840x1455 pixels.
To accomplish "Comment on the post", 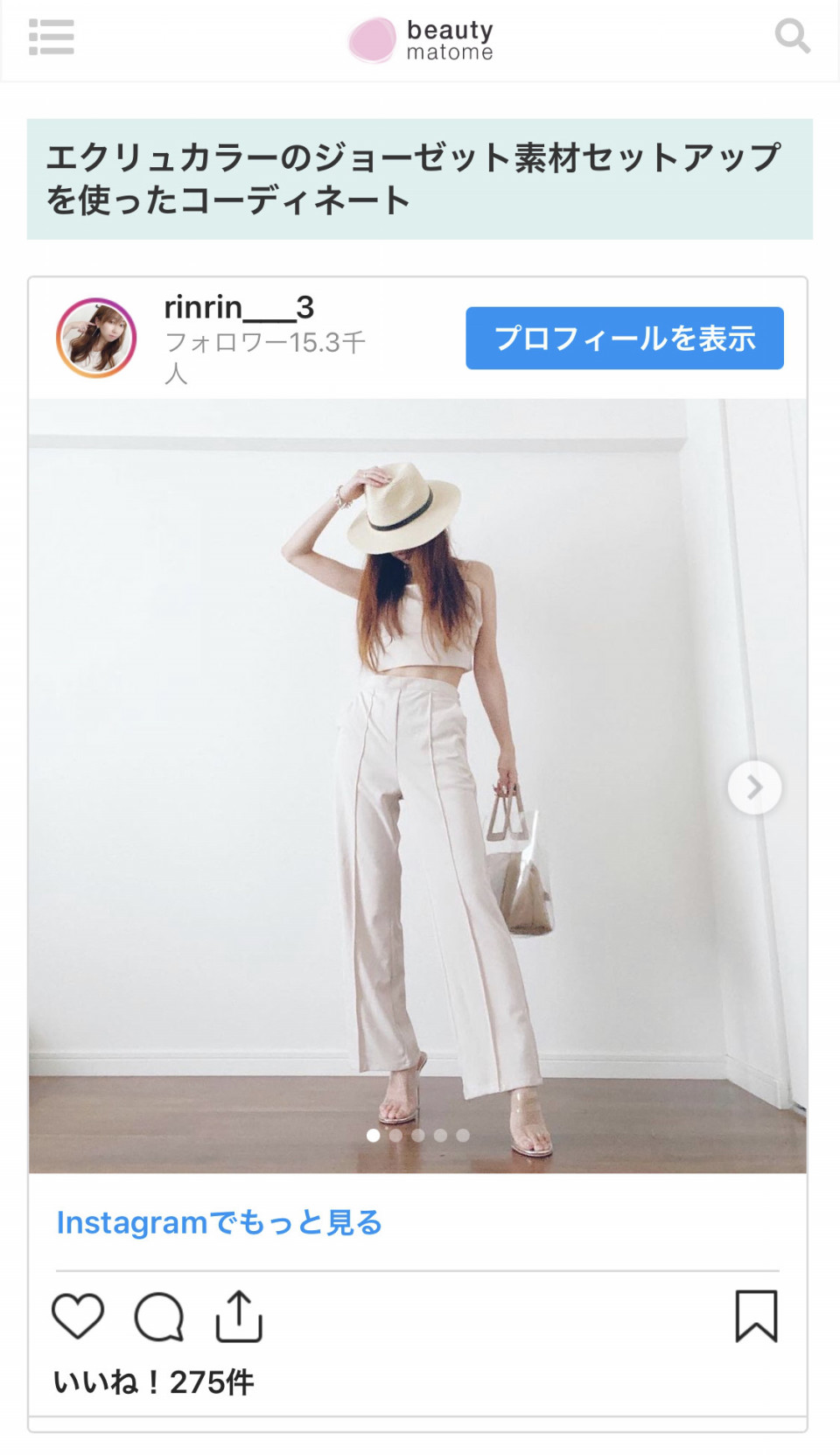I will 158,1317.
